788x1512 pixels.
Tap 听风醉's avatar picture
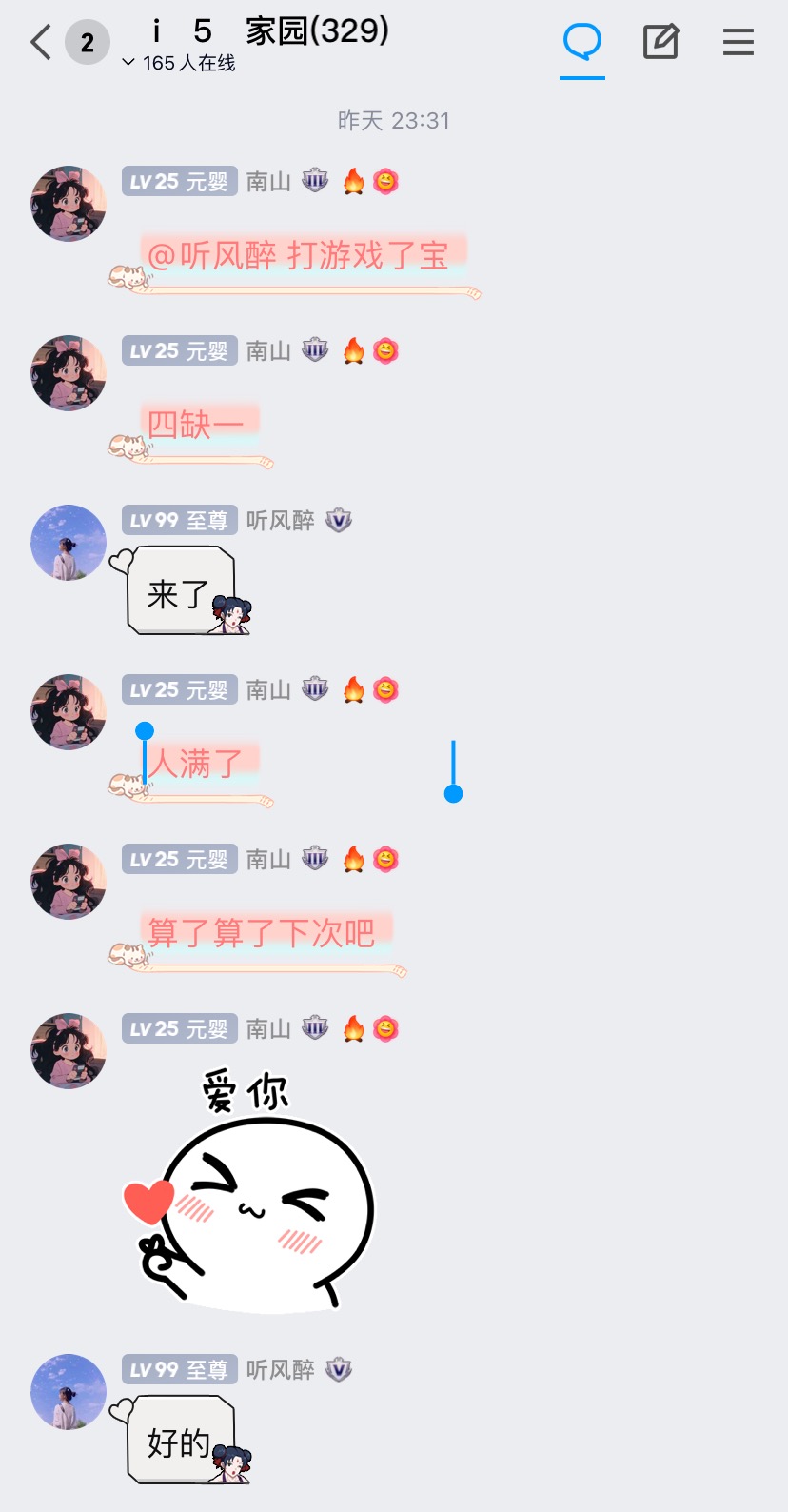68,543
